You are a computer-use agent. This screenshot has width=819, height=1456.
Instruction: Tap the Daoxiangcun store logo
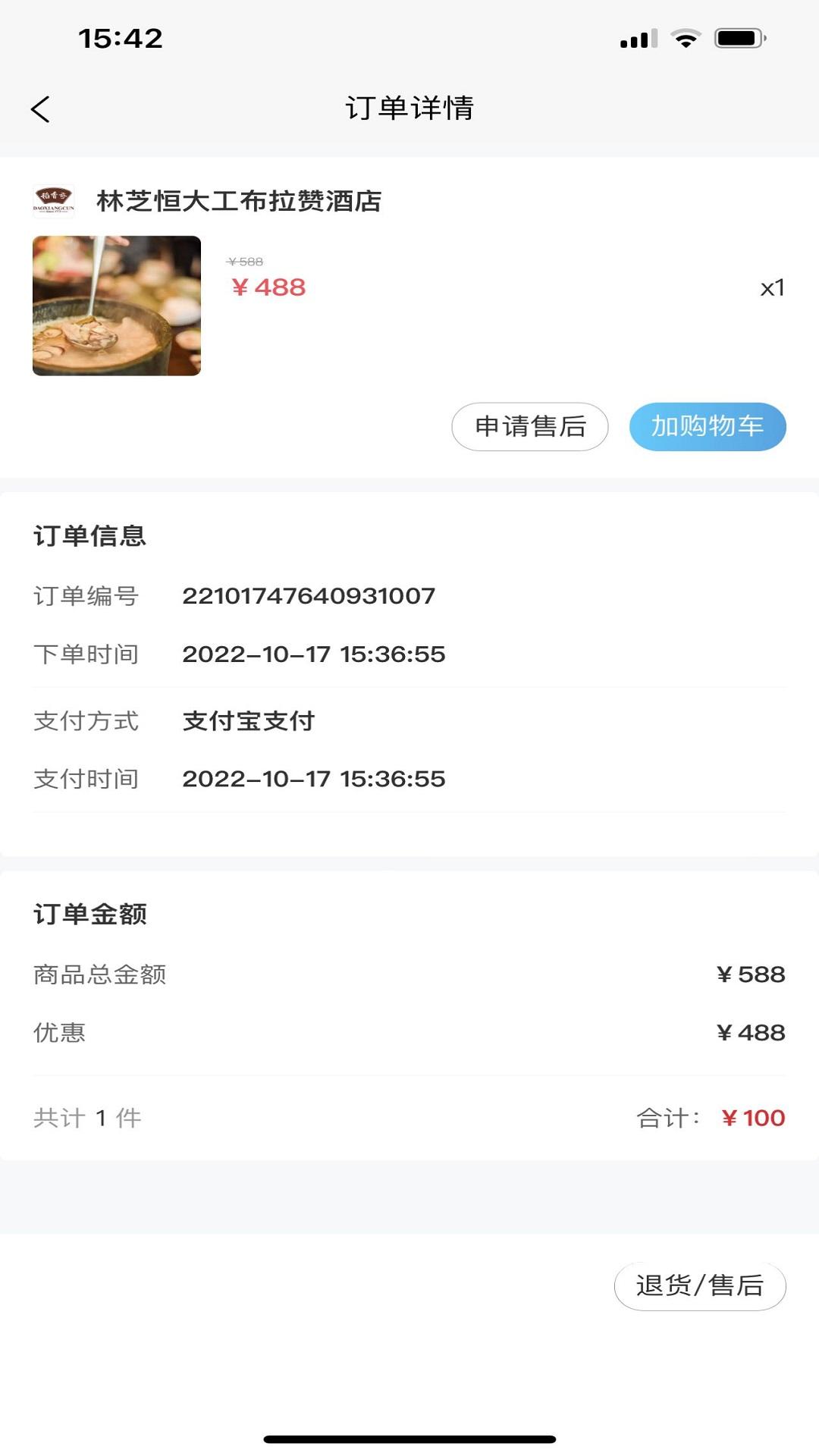click(x=55, y=201)
